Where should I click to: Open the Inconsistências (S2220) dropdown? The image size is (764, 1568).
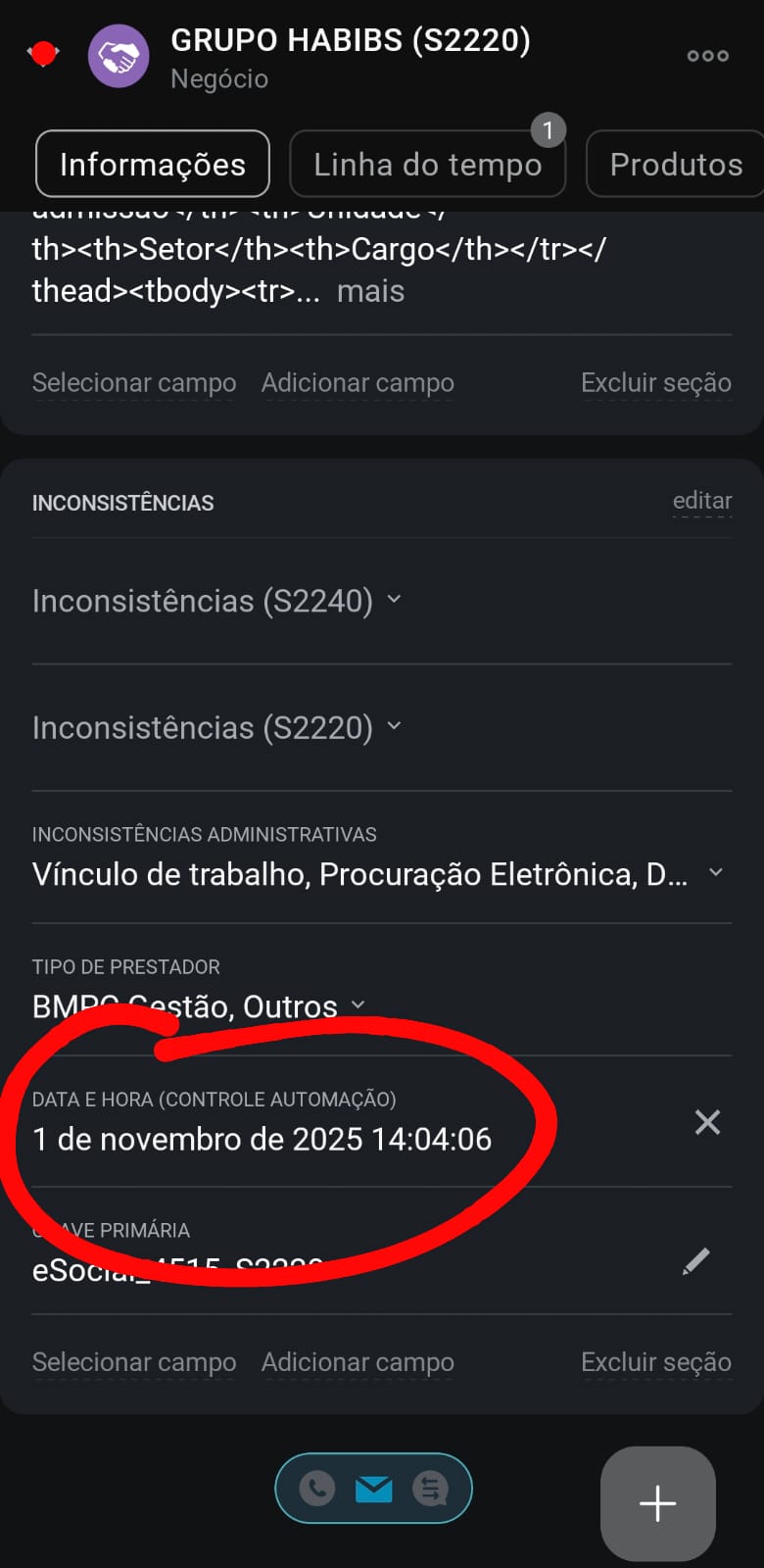217,727
